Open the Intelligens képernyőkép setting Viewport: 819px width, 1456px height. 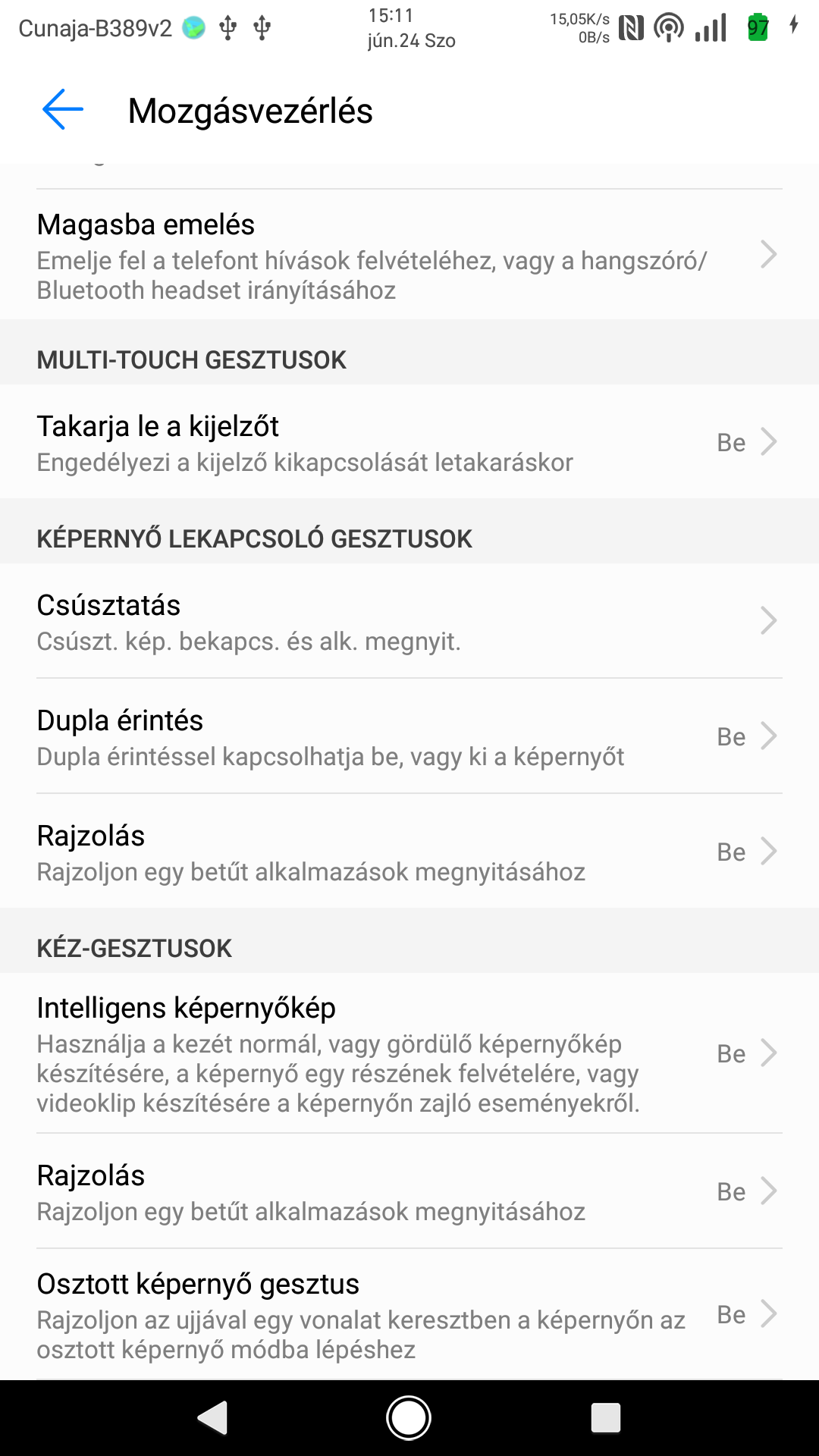(x=409, y=1053)
